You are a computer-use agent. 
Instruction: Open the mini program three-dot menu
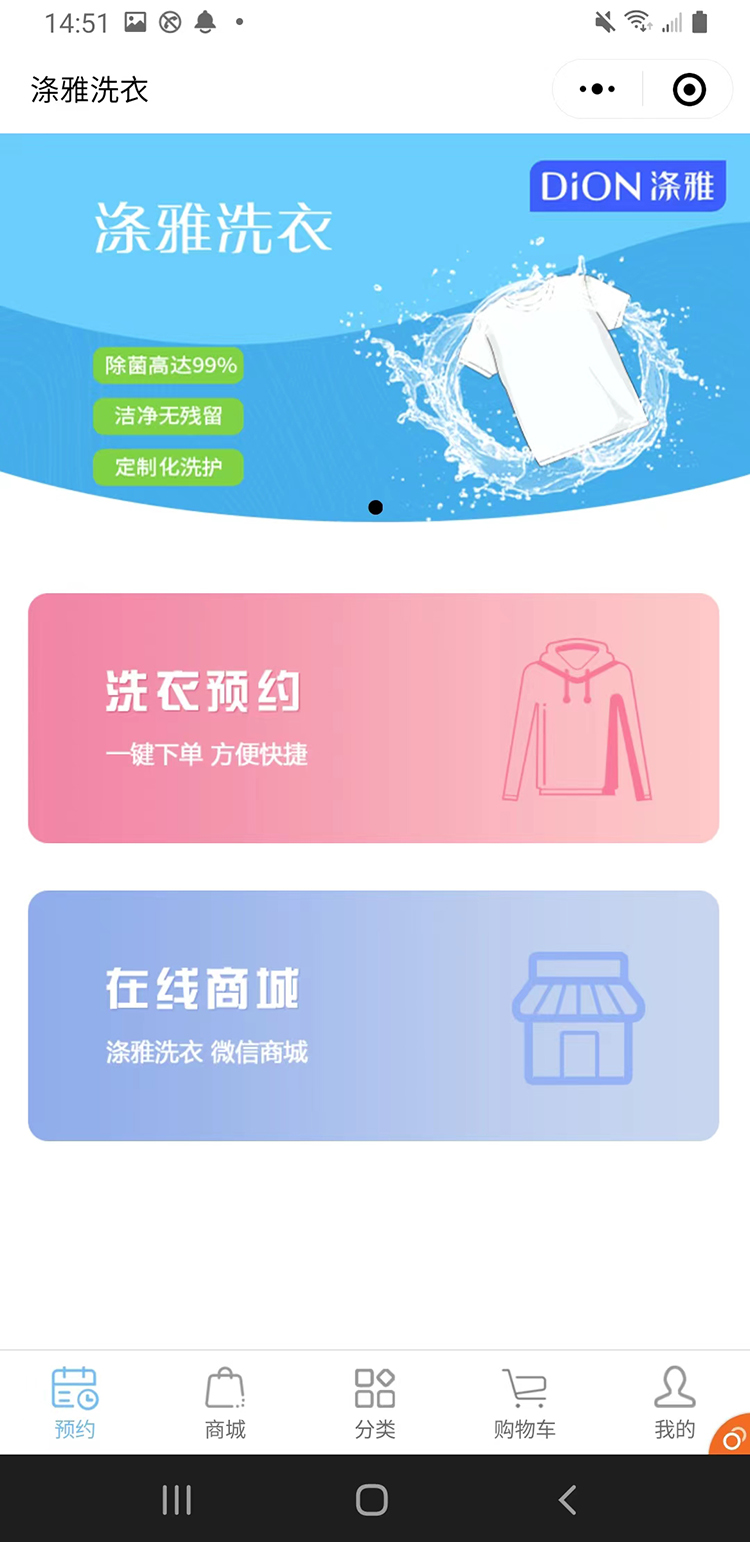[597, 90]
